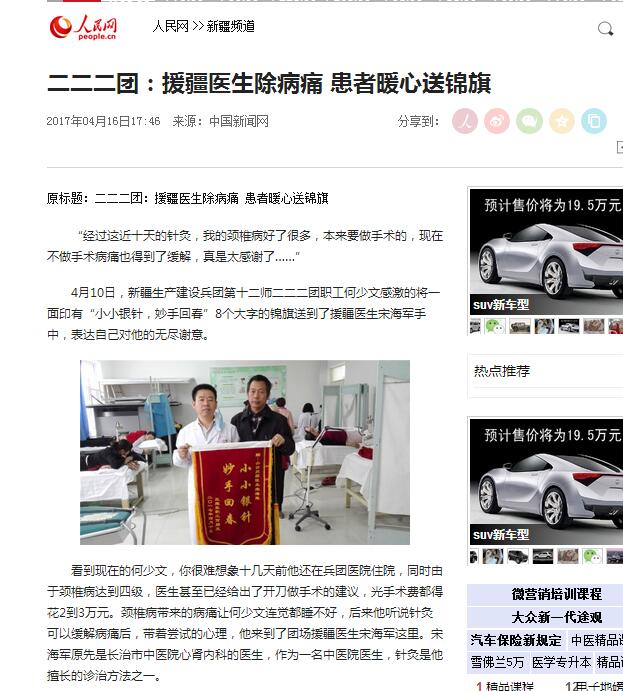Screen dimensions: 623x691
Task: Share article to Qzone star icon
Action: point(562,121)
